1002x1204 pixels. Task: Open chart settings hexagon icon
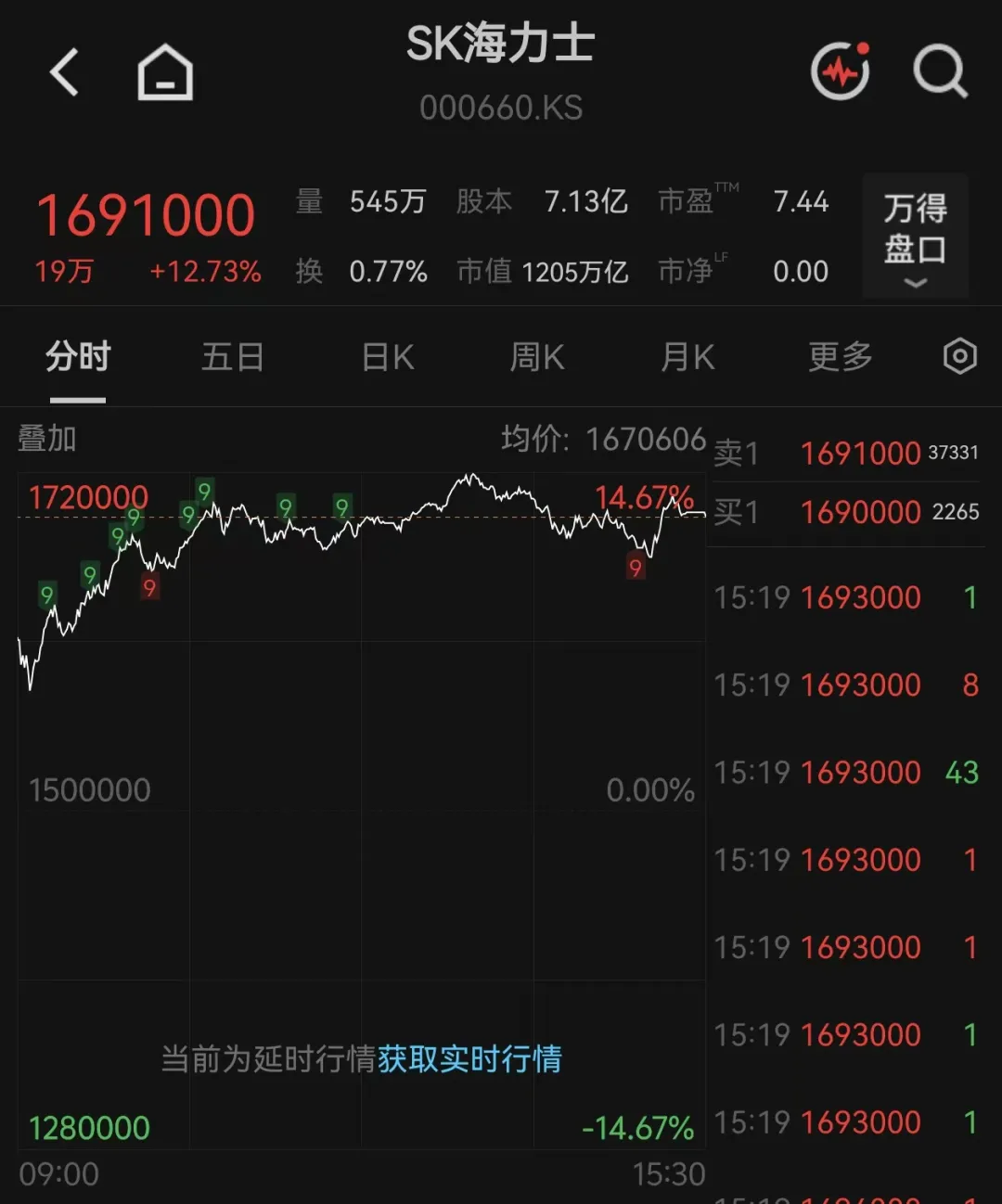click(959, 356)
